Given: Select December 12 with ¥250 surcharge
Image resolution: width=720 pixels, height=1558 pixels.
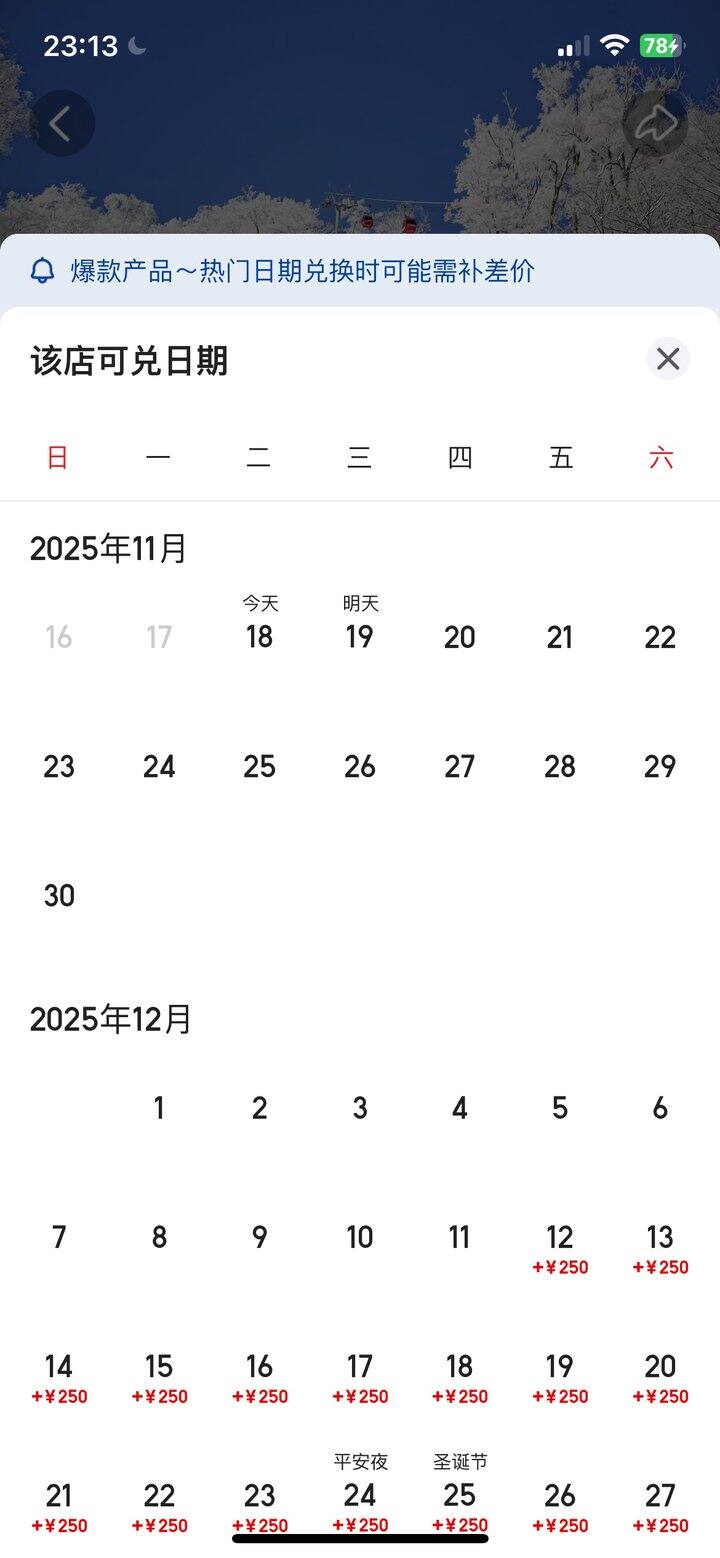Looking at the screenshot, I should (560, 1247).
